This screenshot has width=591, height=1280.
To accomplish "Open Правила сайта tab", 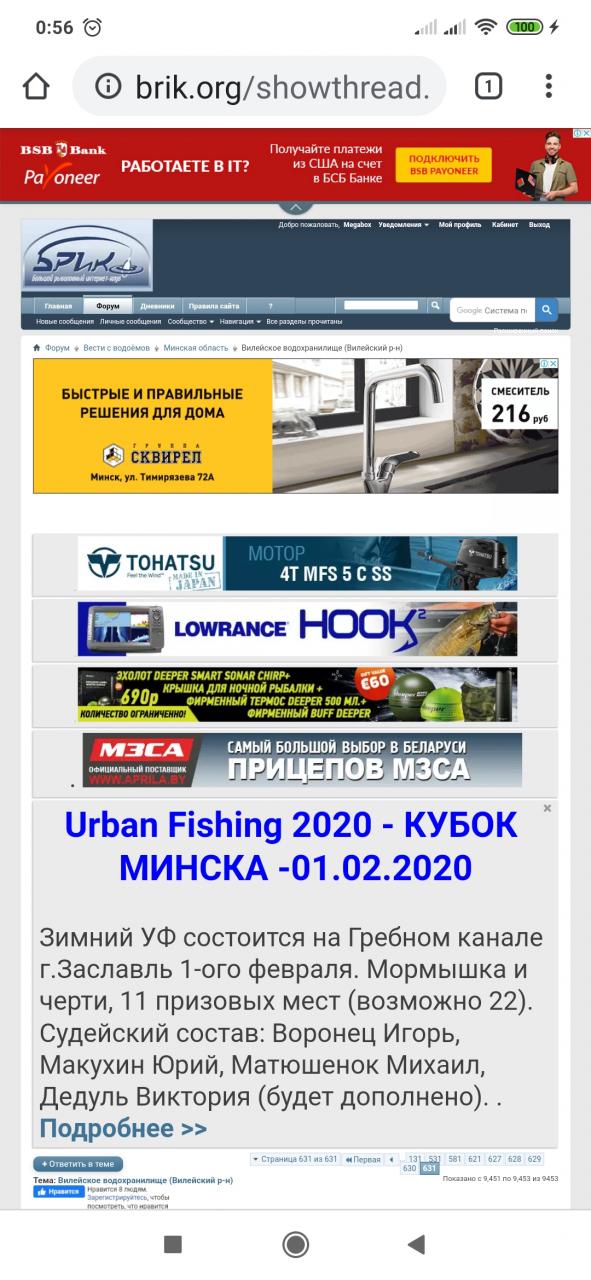I will [214, 306].
